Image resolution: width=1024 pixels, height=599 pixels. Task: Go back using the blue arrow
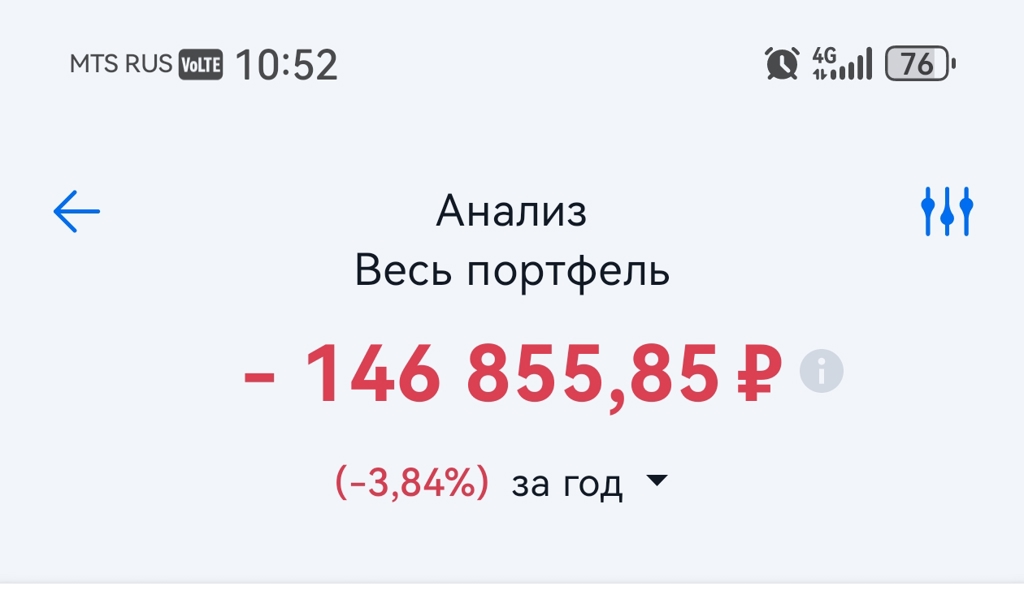pyautogui.click(x=76, y=212)
